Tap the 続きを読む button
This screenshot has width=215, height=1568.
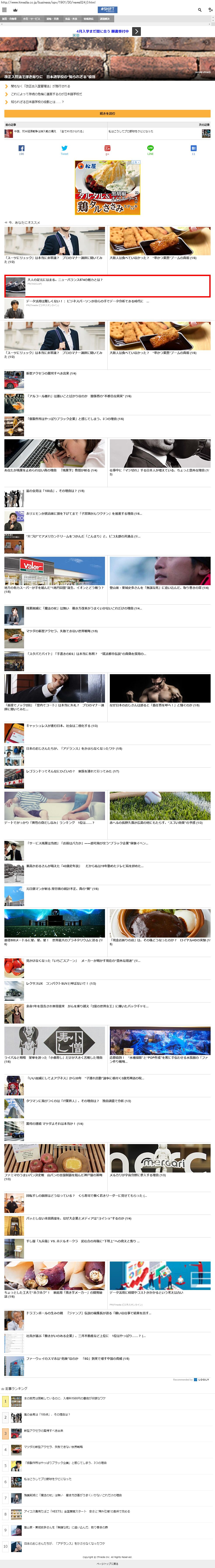tap(107, 113)
